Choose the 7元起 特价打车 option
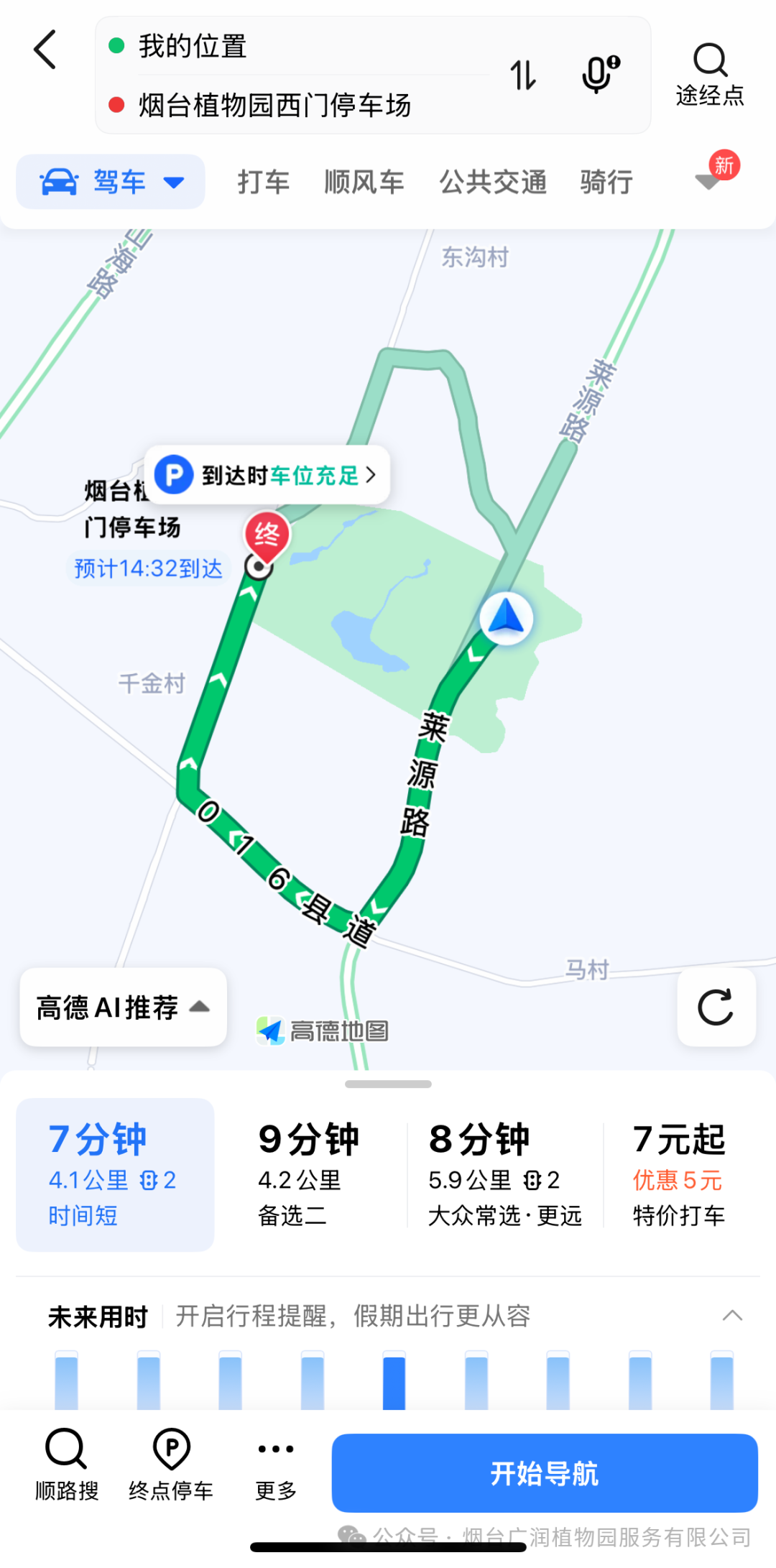The image size is (776, 1568). [x=680, y=1175]
